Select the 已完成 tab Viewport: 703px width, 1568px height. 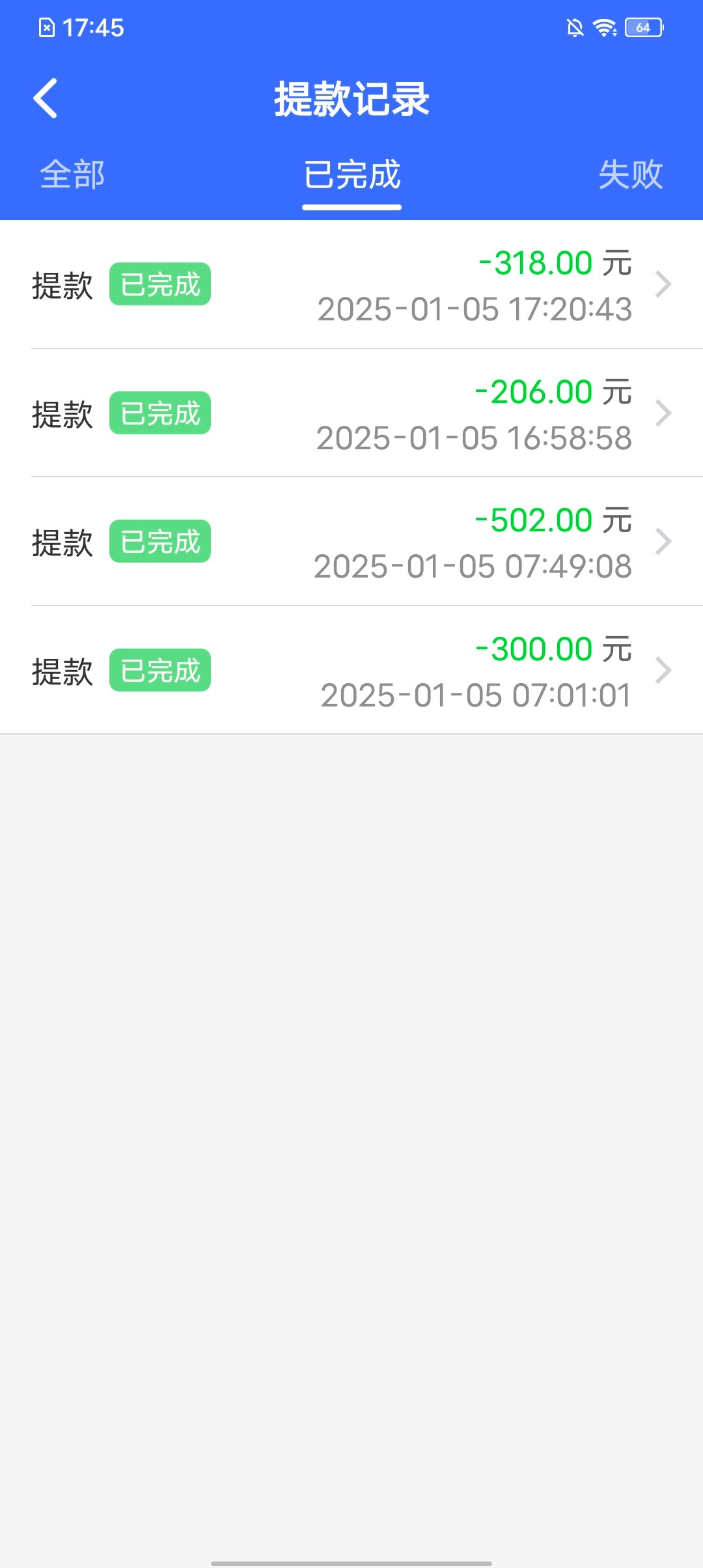tap(351, 175)
